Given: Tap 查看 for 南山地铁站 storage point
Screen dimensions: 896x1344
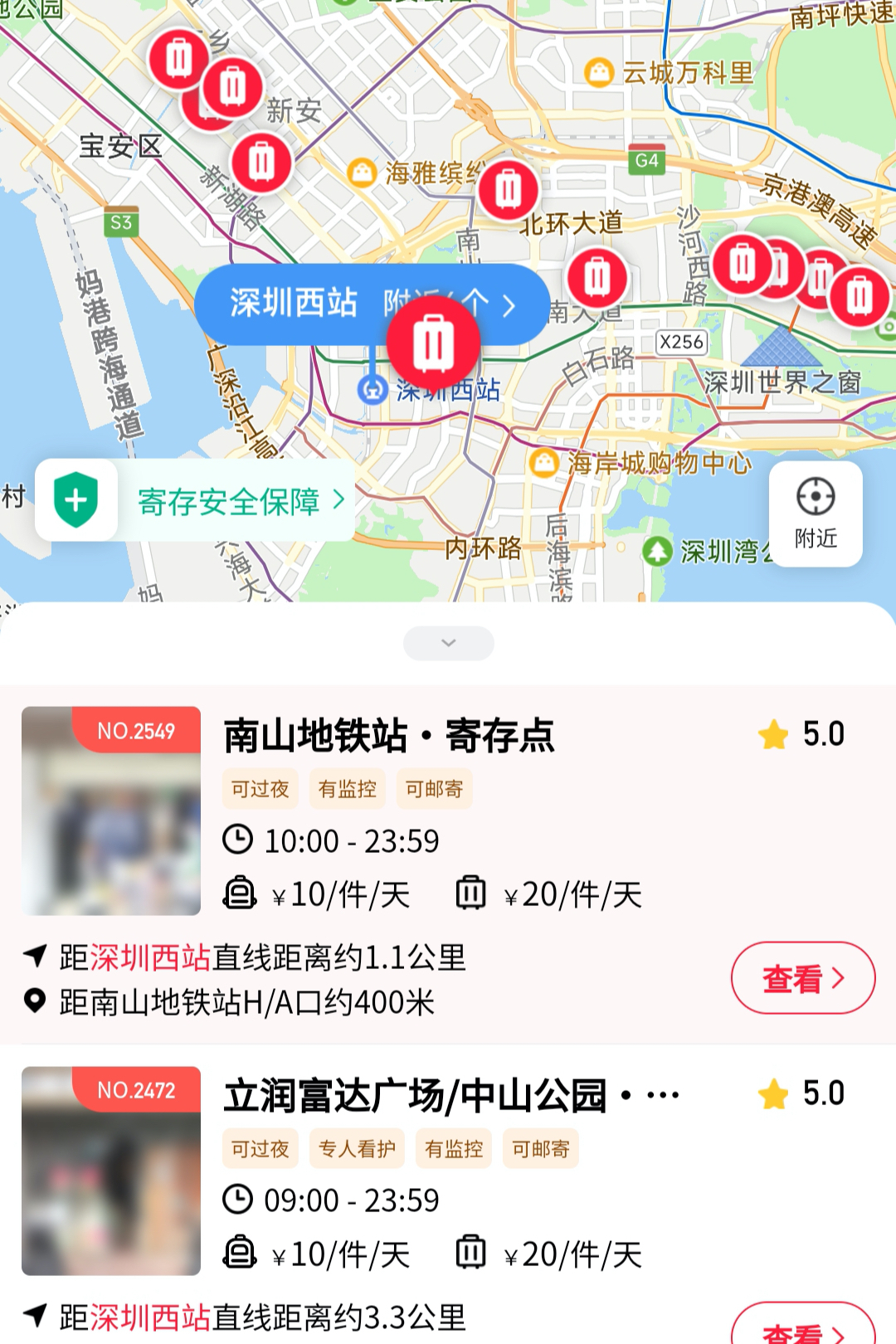Looking at the screenshot, I should coord(802,978).
